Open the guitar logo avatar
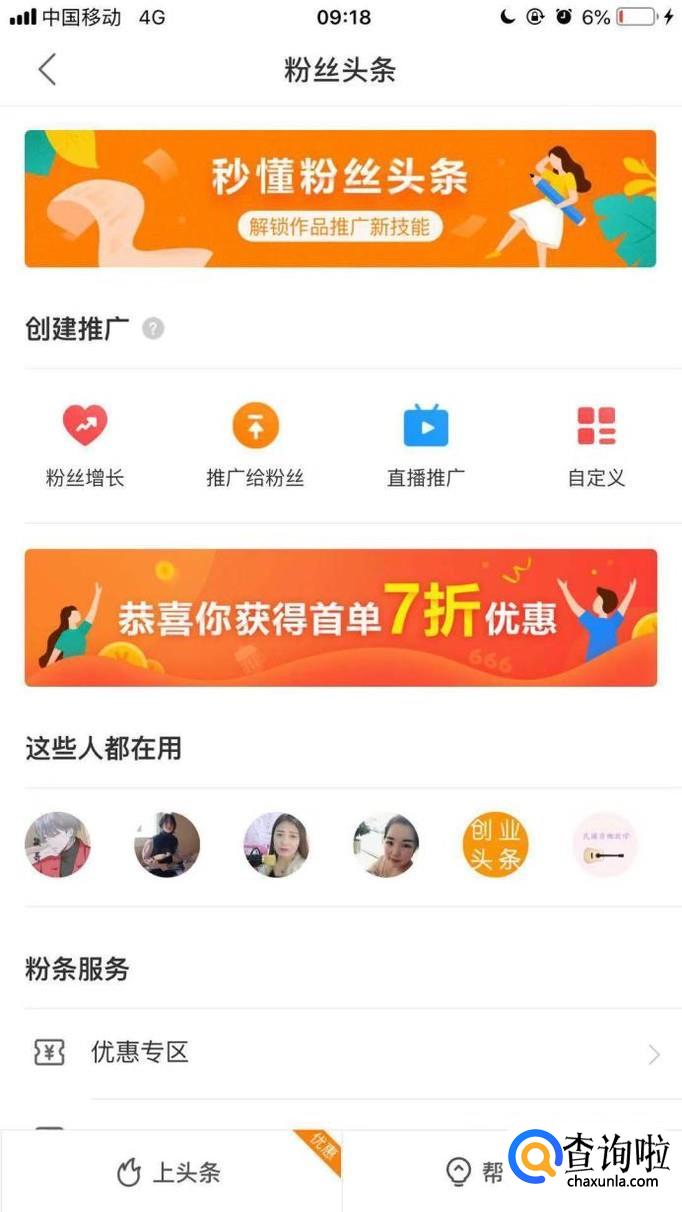The height and width of the screenshot is (1212, 682). click(605, 845)
